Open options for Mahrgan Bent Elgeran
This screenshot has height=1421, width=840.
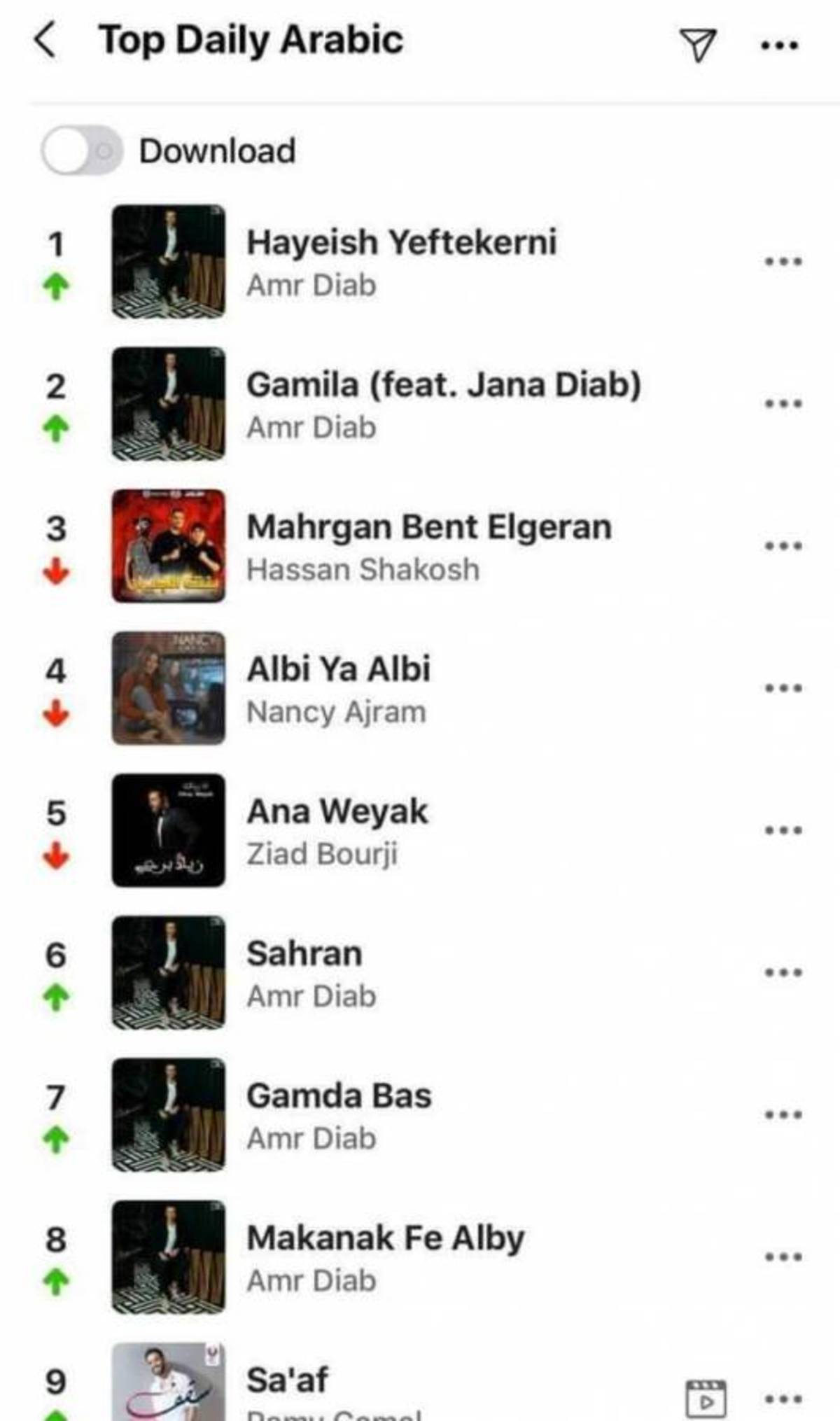[783, 546]
